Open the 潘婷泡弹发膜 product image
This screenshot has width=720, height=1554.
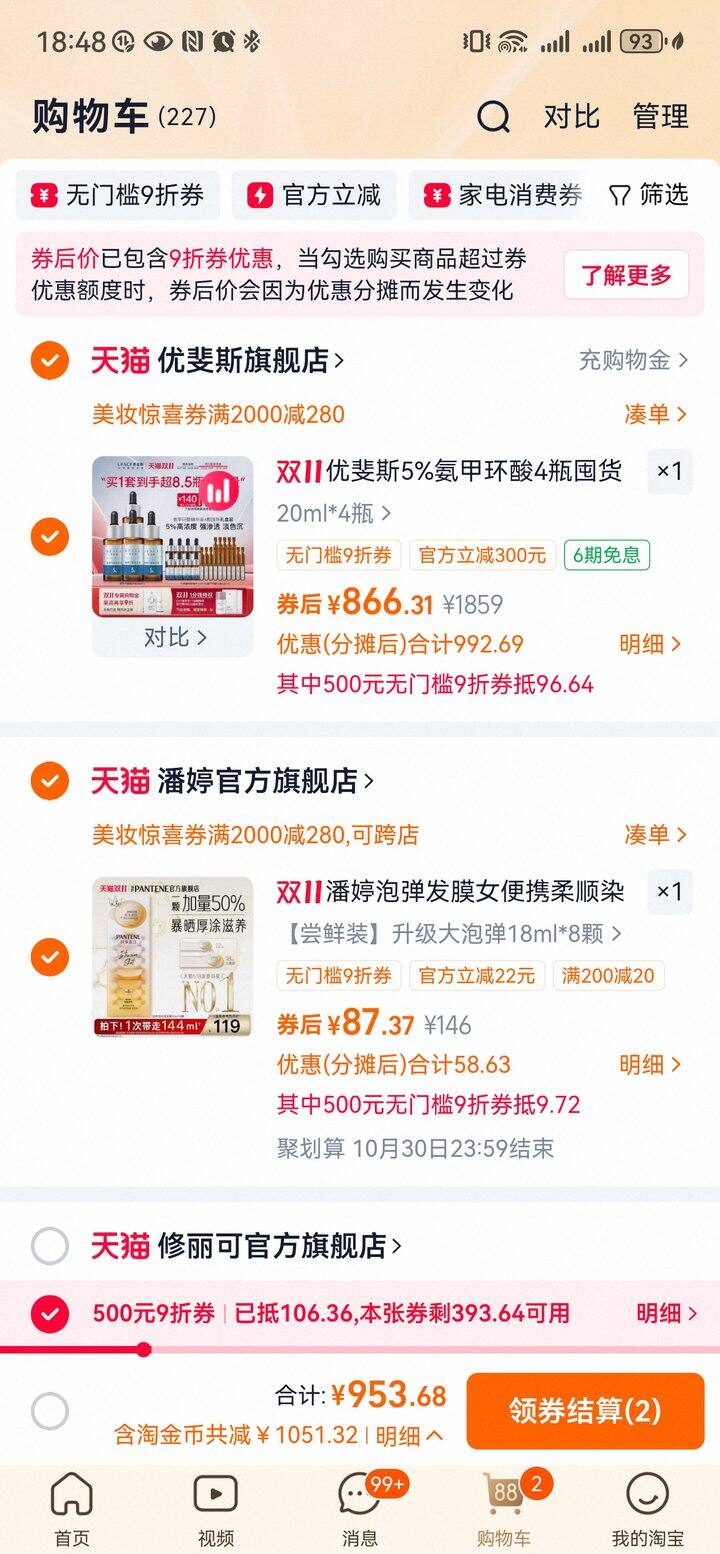[173, 958]
